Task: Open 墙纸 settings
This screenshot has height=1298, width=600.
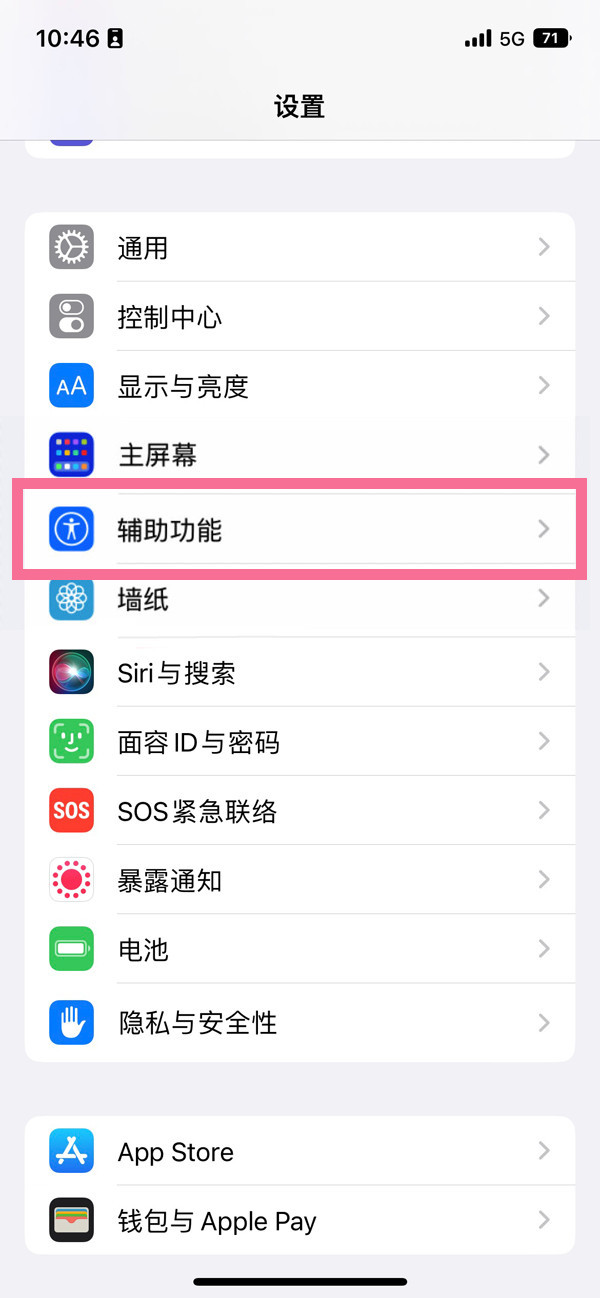Action: (300, 599)
